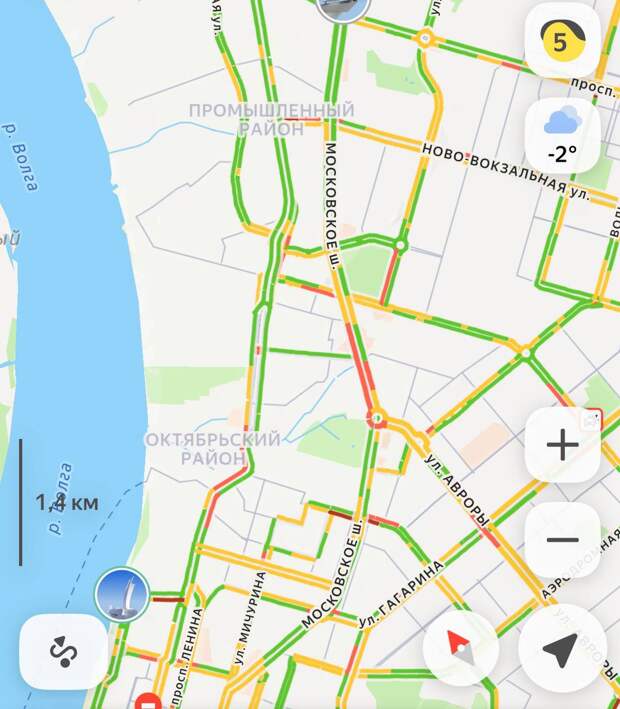Image resolution: width=620 pixels, height=709 pixels.
Task: Tap the compass to reset north
Action: [461, 647]
